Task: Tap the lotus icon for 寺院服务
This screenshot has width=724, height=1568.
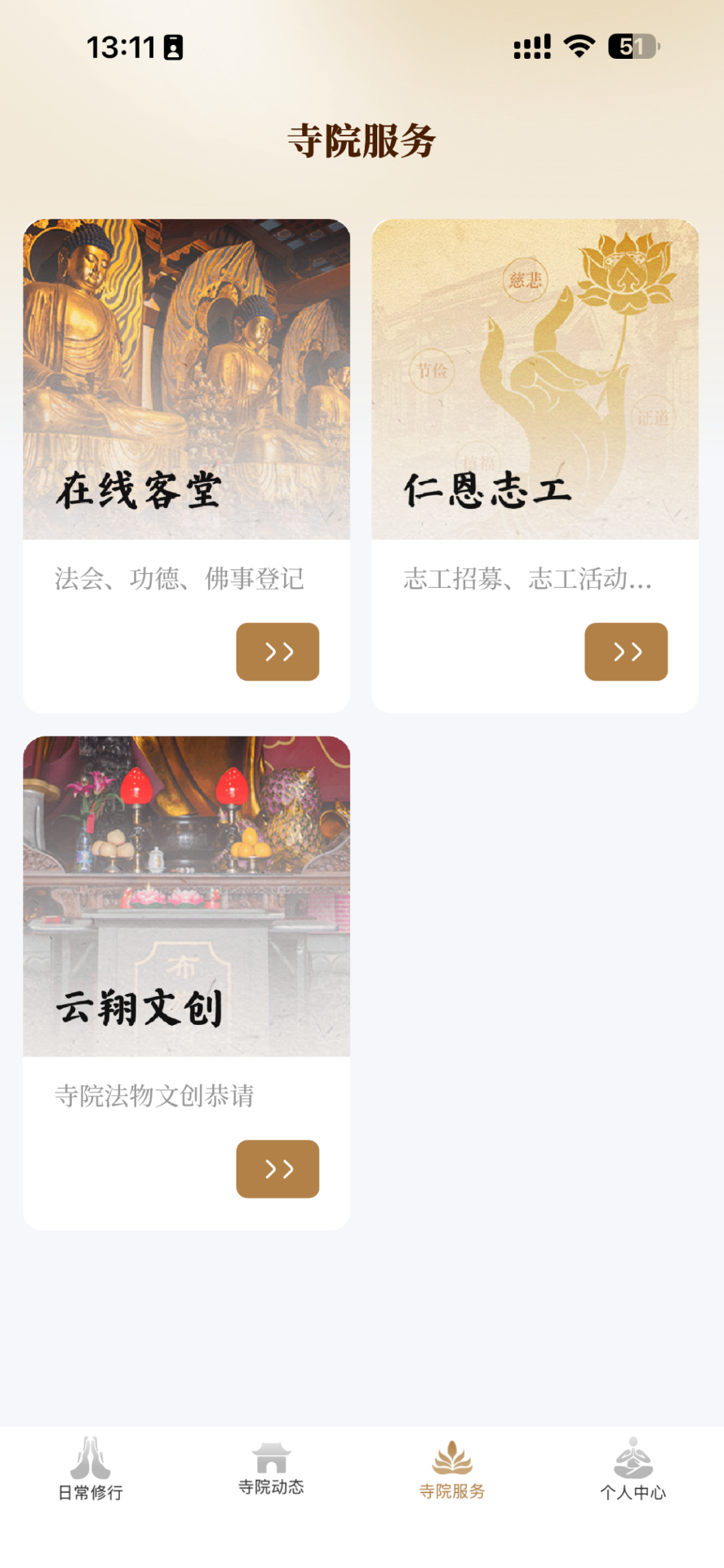Action: click(x=451, y=1458)
